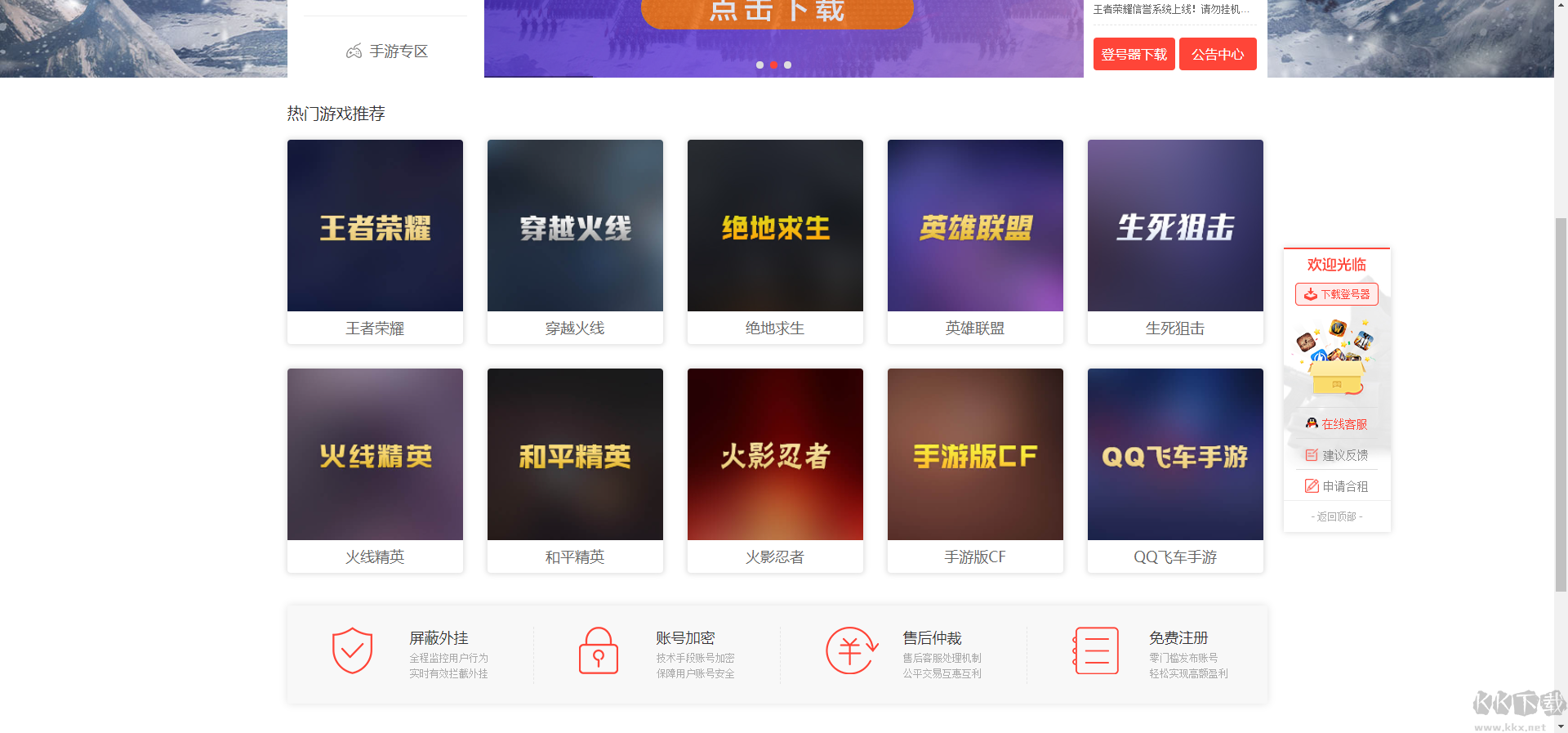The image size is (1568, 733).
Task: Tap the 登号器下载 red button
Action: coord(1134,54)
